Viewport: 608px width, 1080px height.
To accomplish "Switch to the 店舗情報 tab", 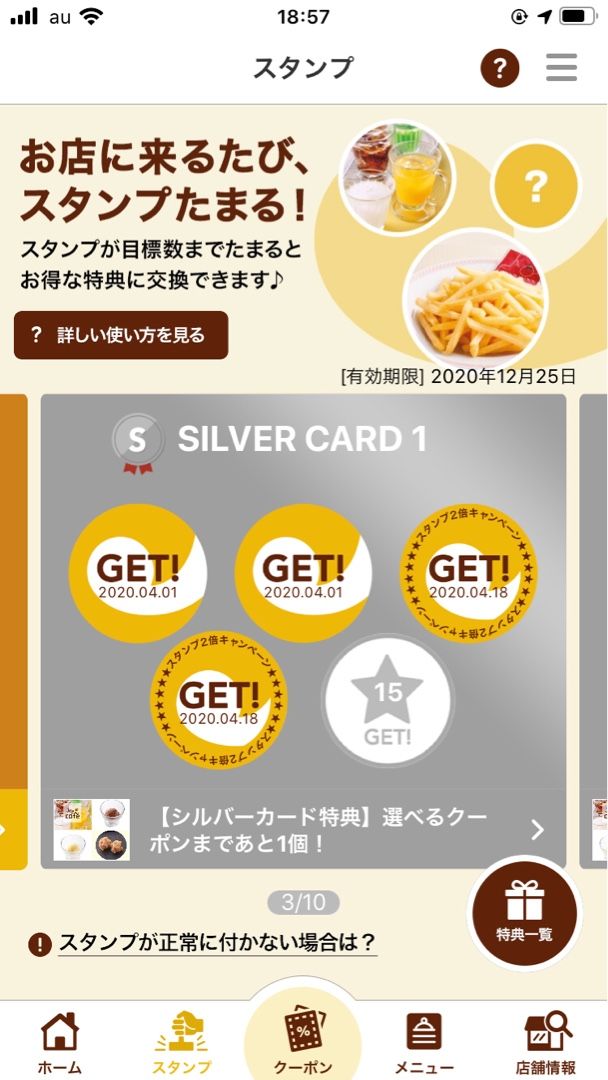I will click(548, 1042).
